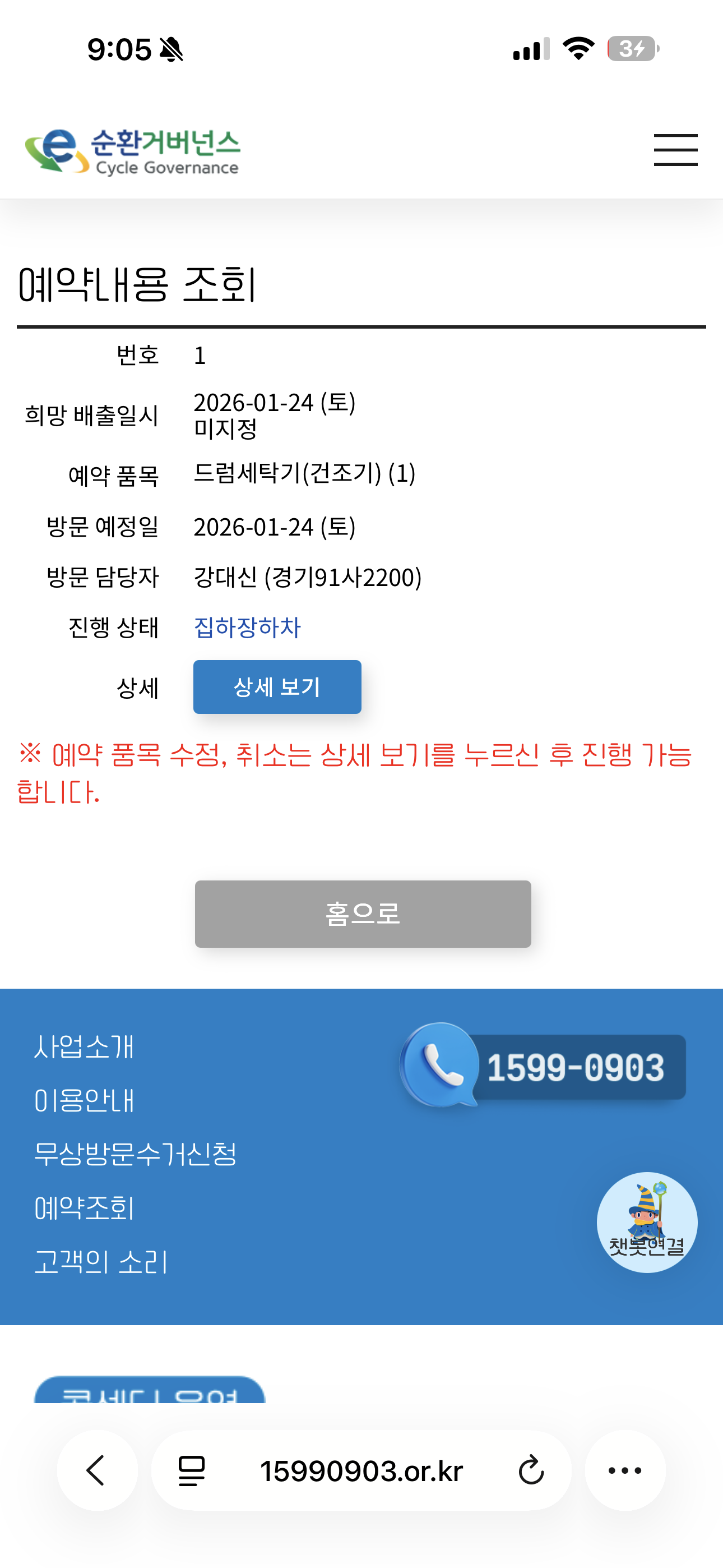The height and width of the screenshot is (1568, 723).
Task: Open the 이용안내 footer link
Action: [84, 1100]
